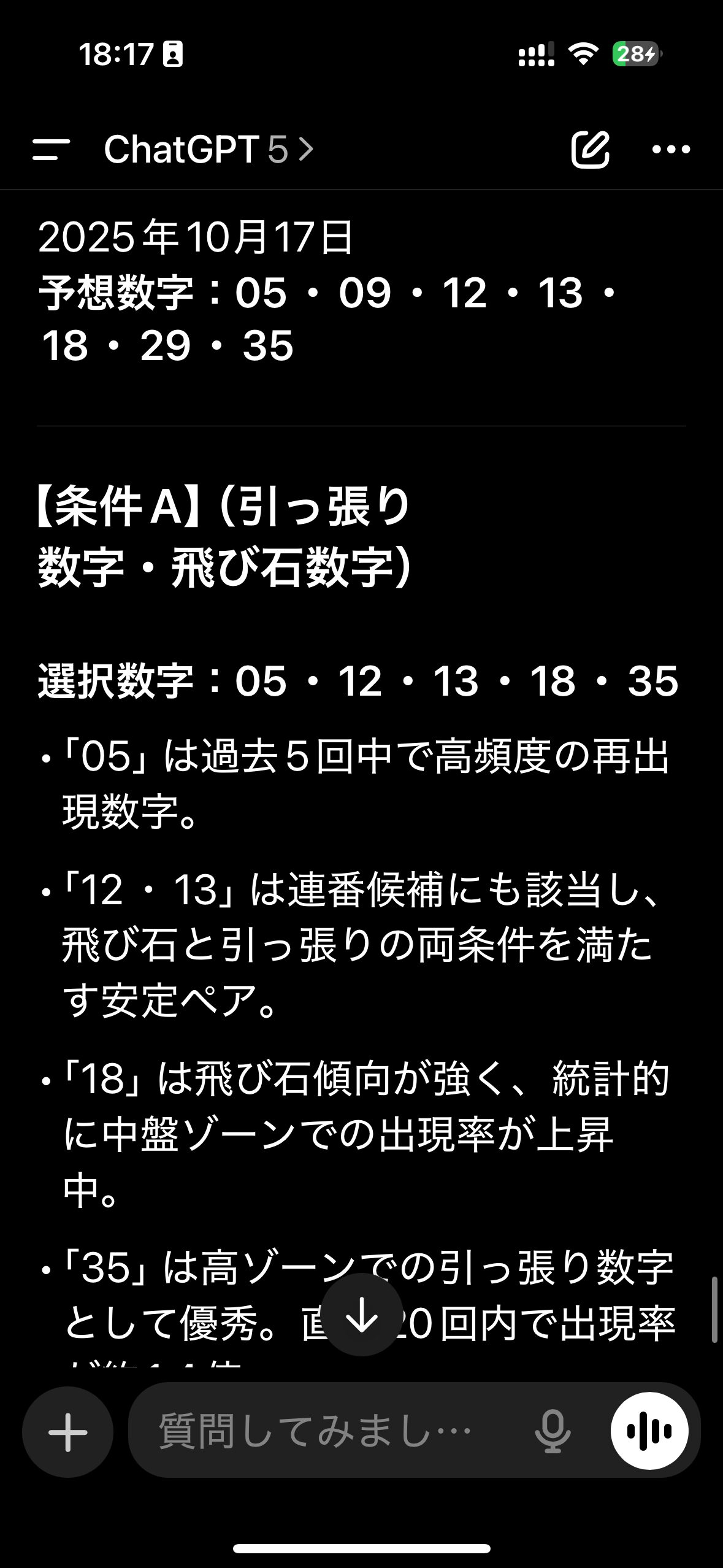Tap the microphone dictation icon
The height and width of the screenshot is (1568, 723).
pos(553,1431)
